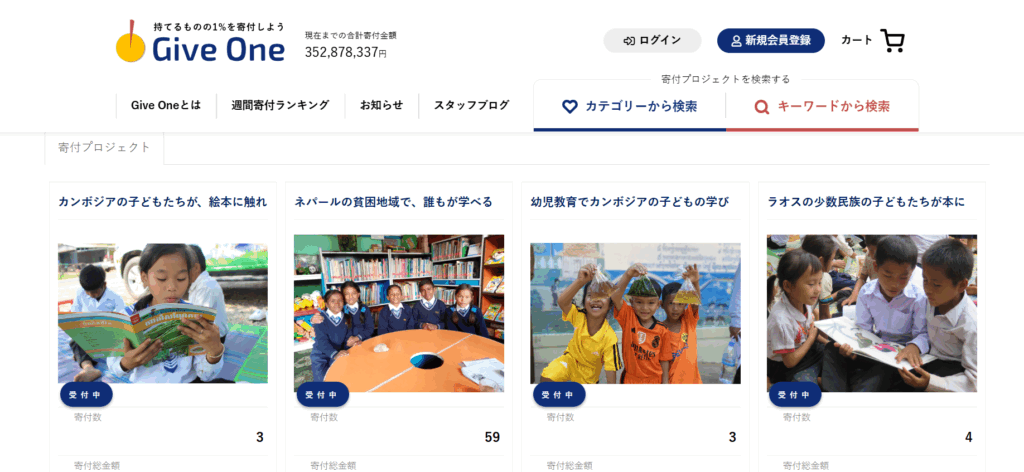Open the ネパールの貧困地域で project card
The image size is (1024, 472).
(x=393, y=202)
